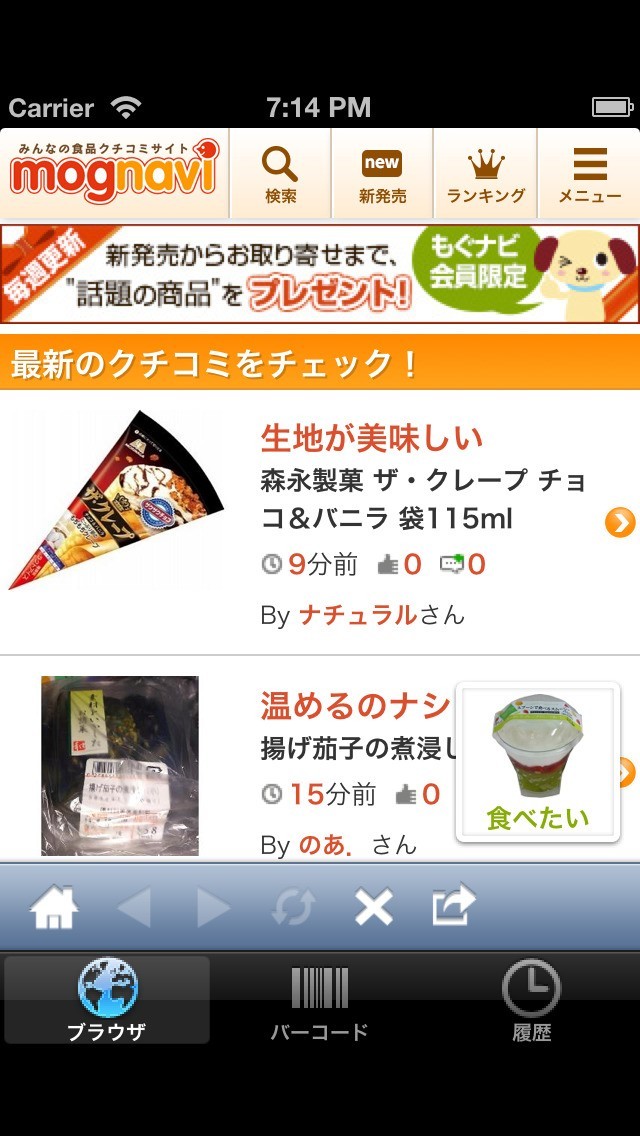Go to the browser home page
The image size is (640, 1136).
tap(54, 907)
